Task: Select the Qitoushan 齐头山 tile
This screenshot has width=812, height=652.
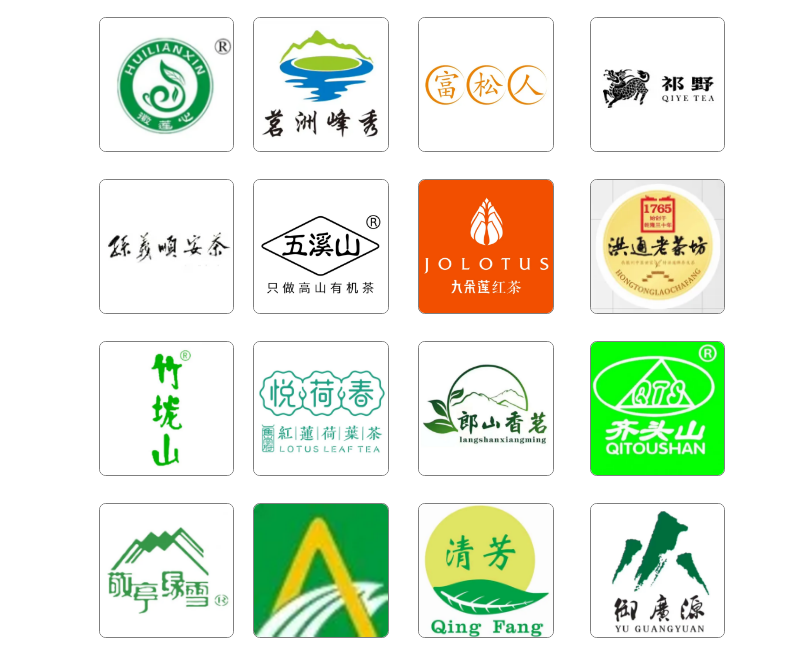Action: [657, 409]
